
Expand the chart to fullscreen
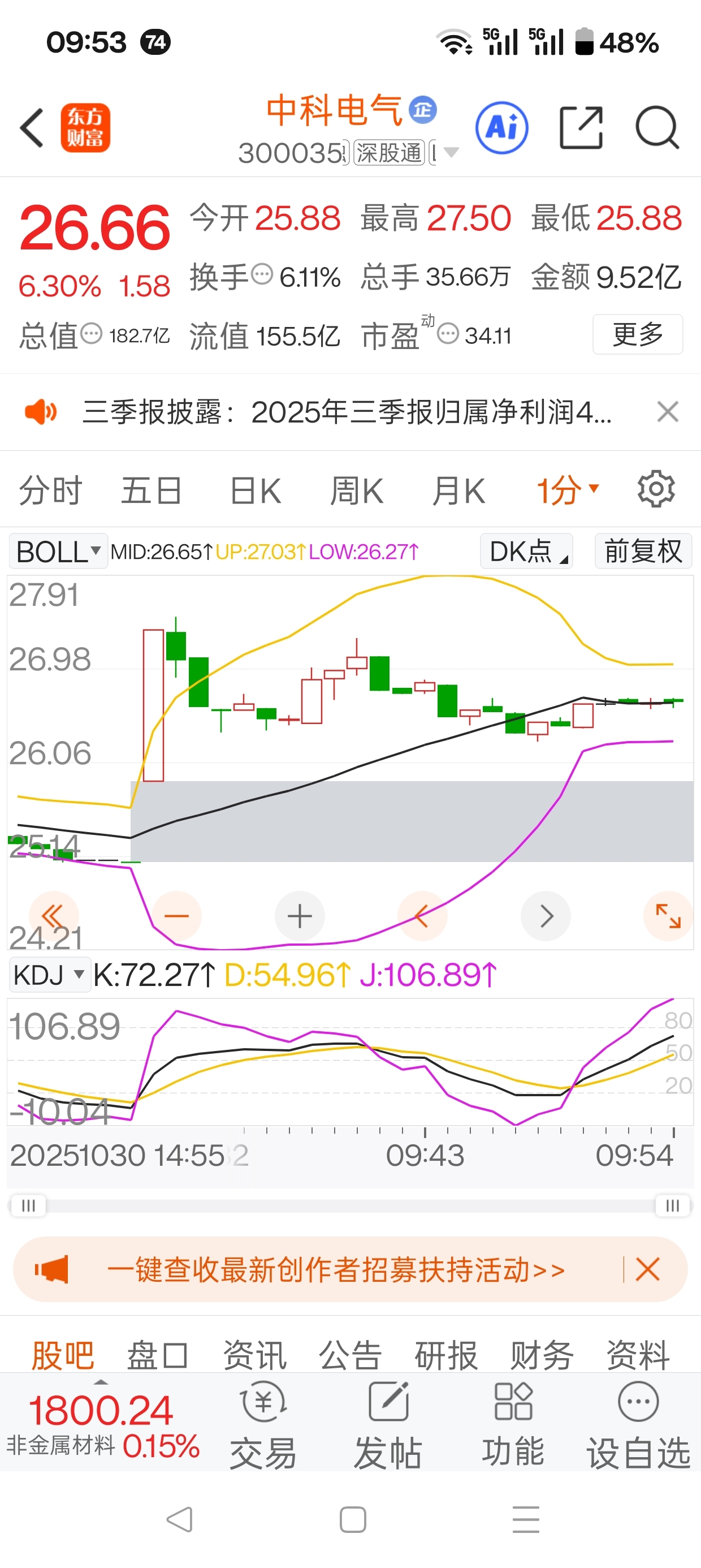668,916
